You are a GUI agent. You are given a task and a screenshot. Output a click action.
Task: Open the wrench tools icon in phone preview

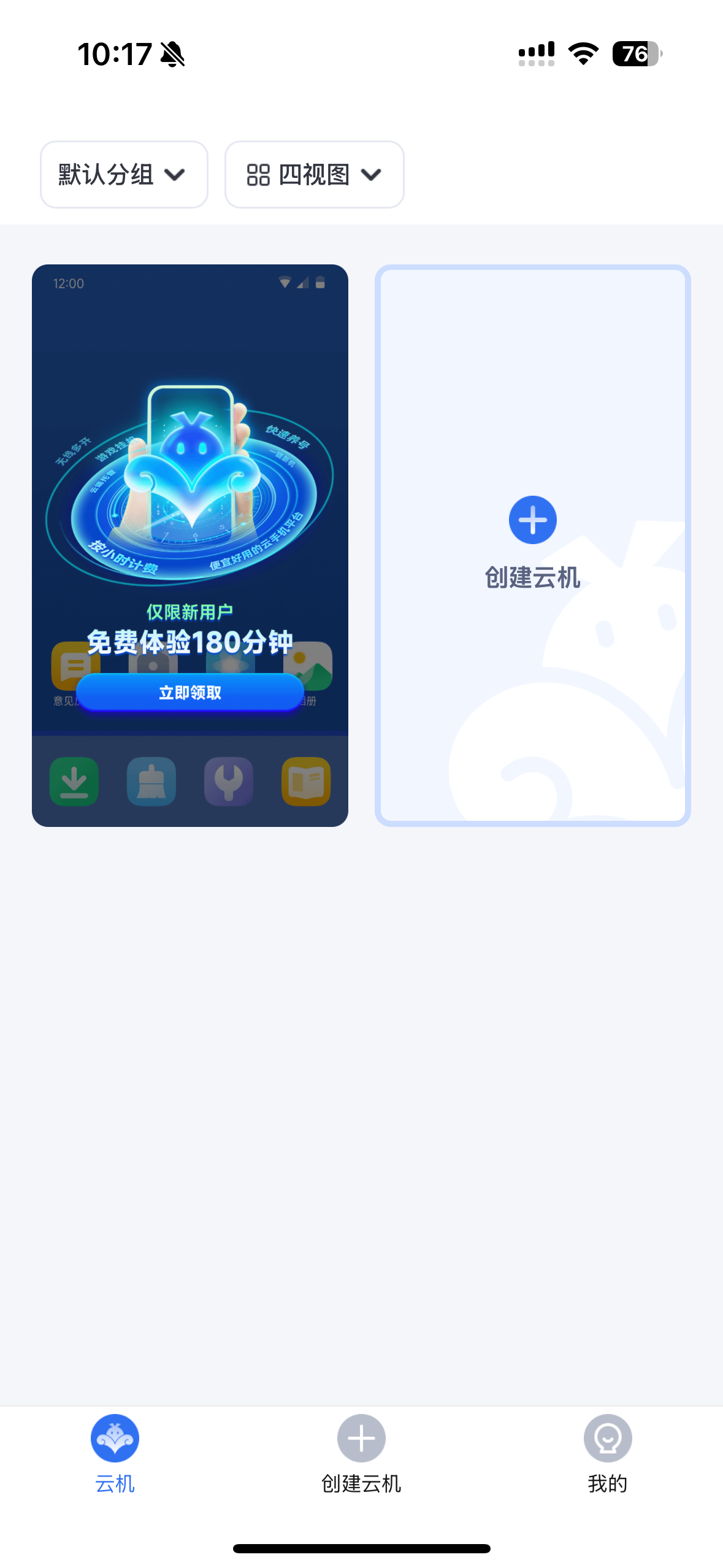(x=228, y=781)
